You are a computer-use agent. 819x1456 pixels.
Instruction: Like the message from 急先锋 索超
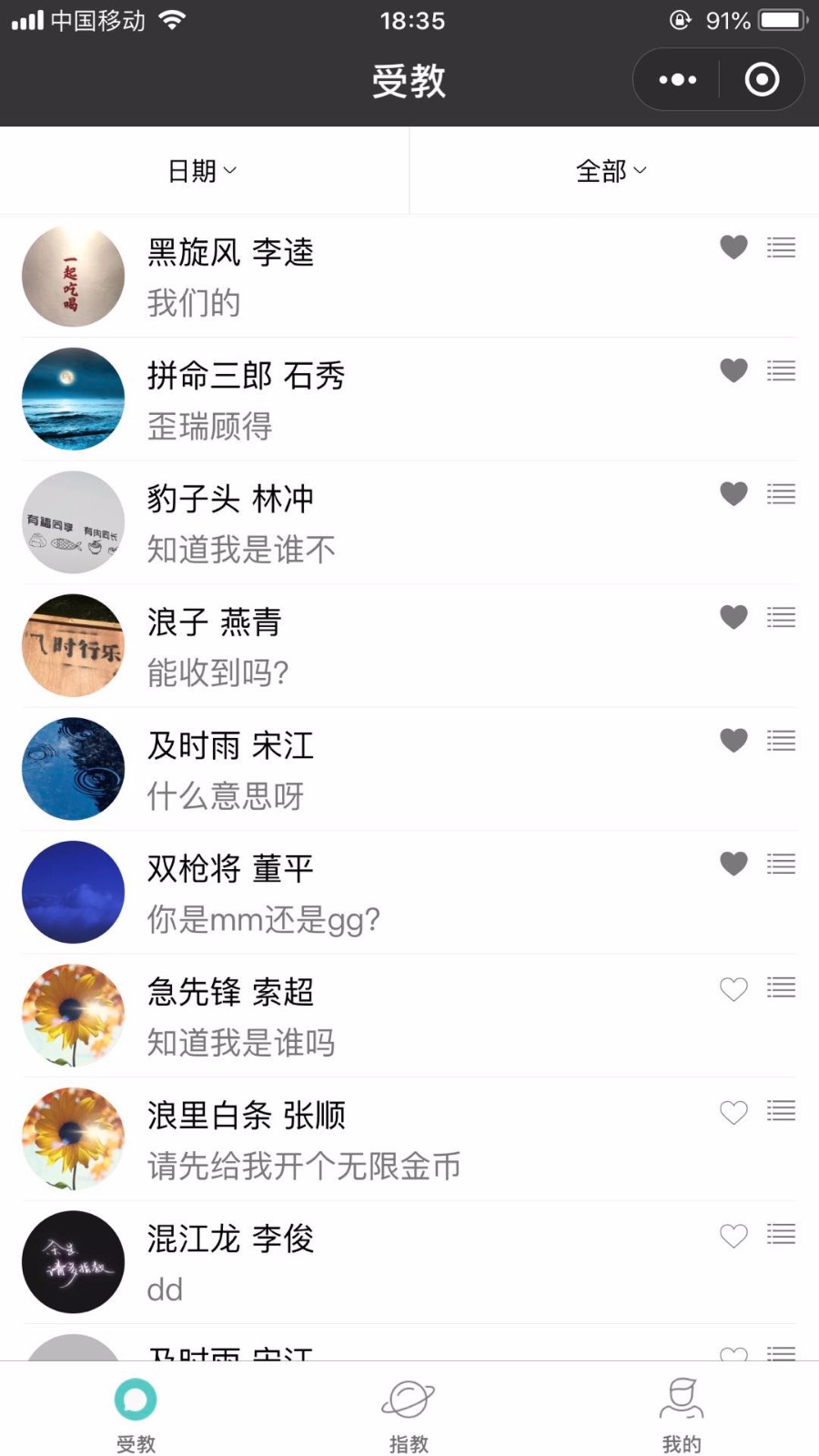click(733, 988)
